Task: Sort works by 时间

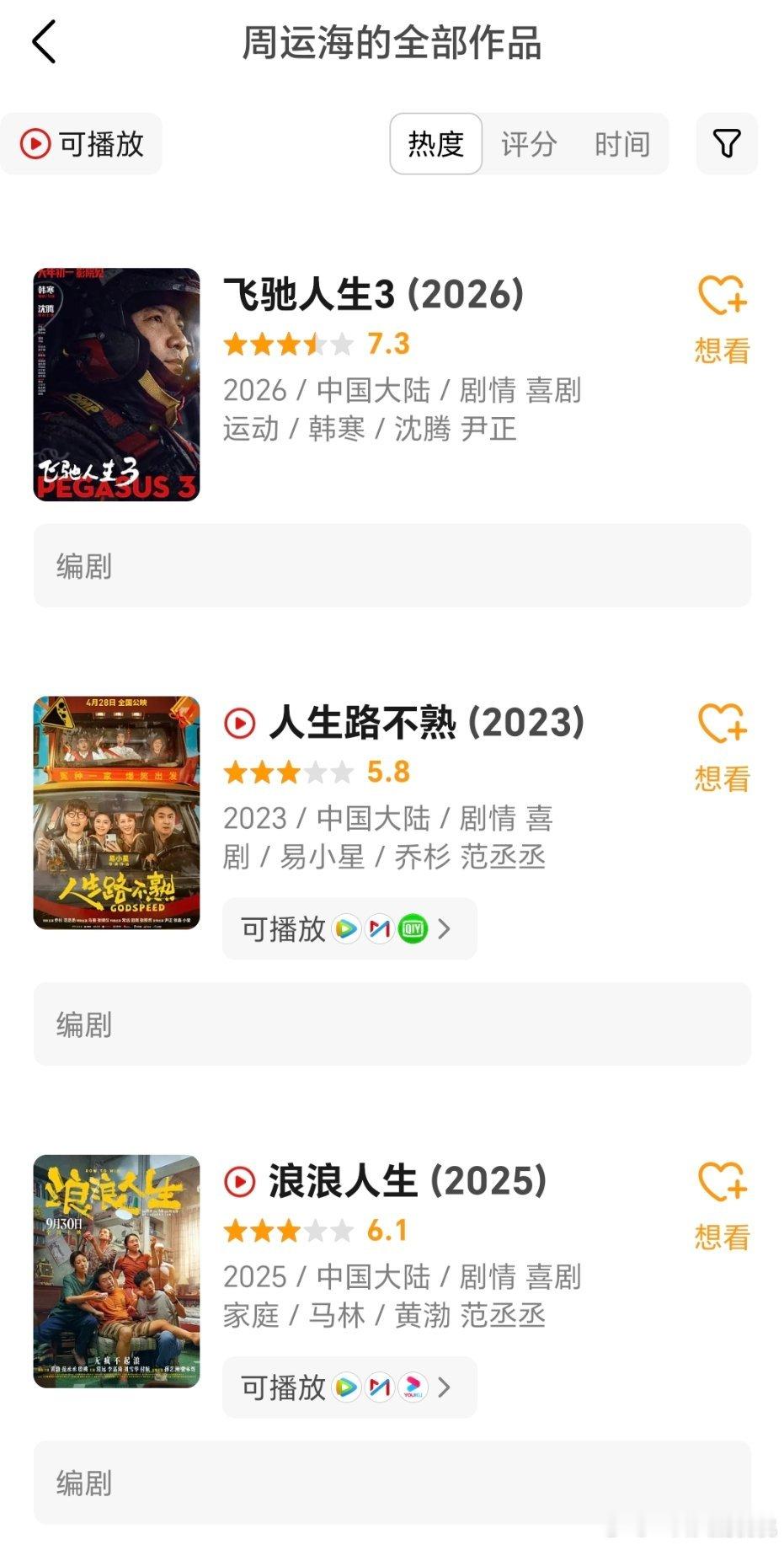Action: click(x=621, y=144)
